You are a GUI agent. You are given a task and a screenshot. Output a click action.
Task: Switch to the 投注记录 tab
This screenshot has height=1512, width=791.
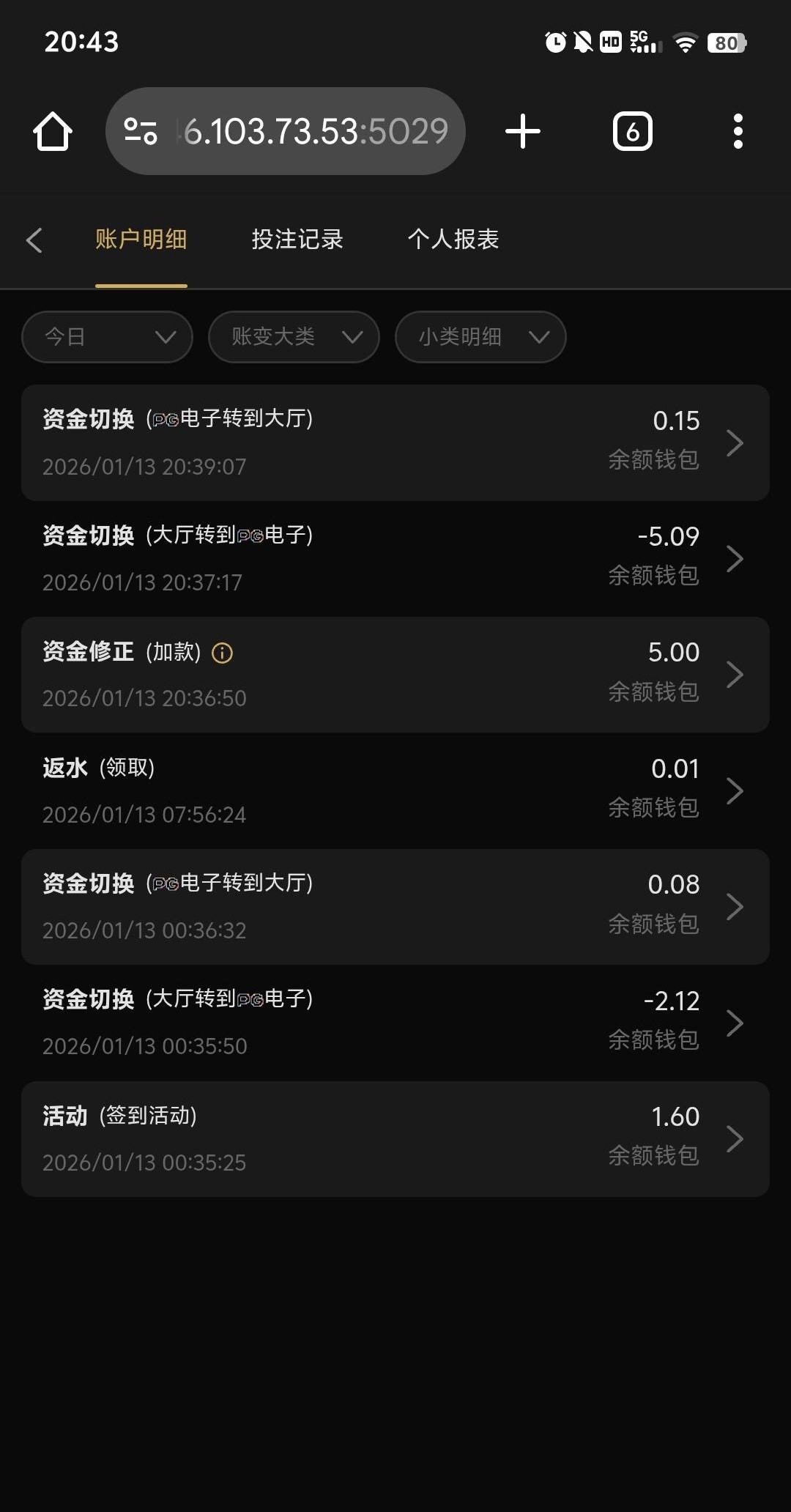pyautogui.click(x=297, y=240)
